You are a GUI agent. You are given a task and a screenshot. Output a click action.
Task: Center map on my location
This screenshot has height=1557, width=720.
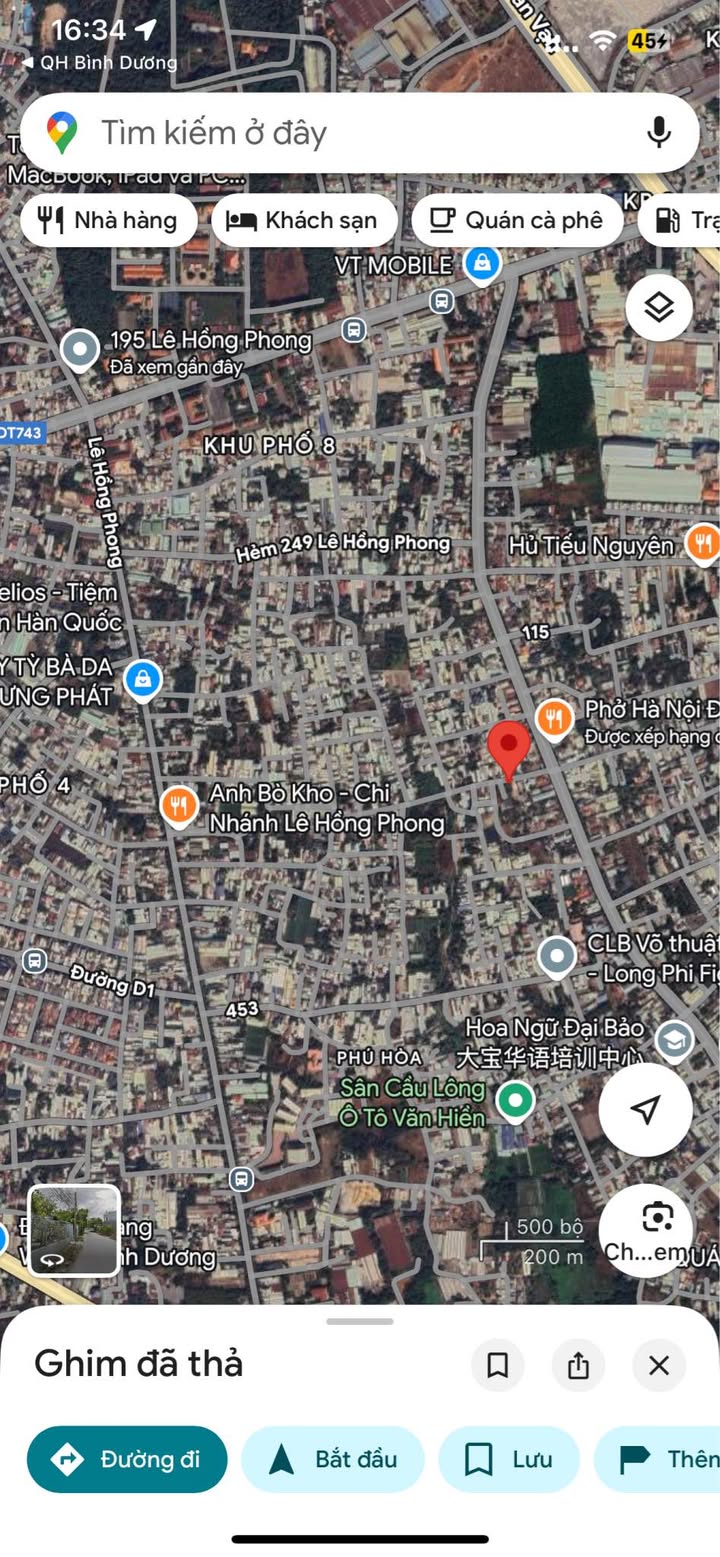(x=646, y=1109)
